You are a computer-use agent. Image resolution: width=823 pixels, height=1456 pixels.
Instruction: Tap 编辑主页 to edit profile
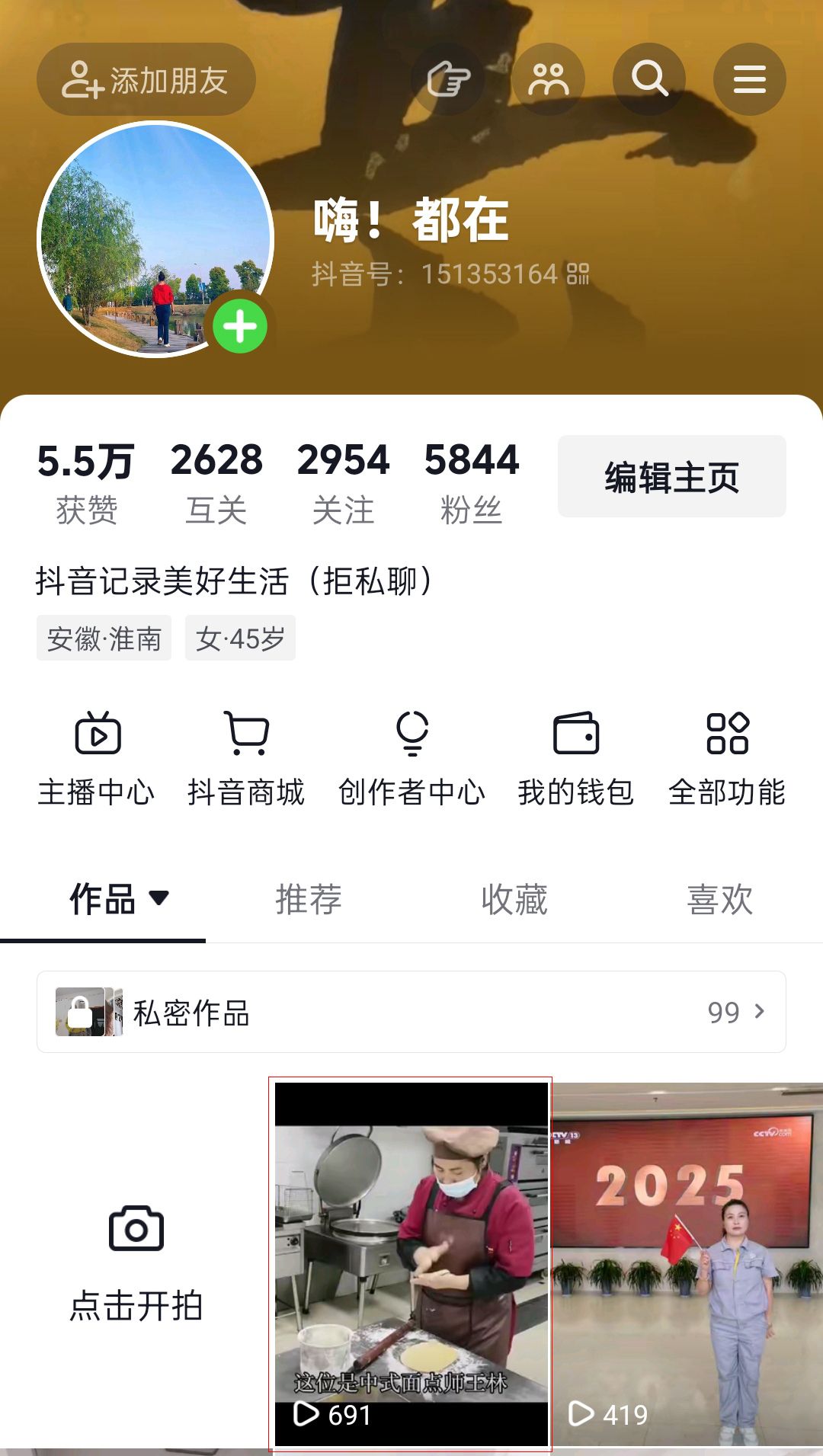tap(671, 477)
